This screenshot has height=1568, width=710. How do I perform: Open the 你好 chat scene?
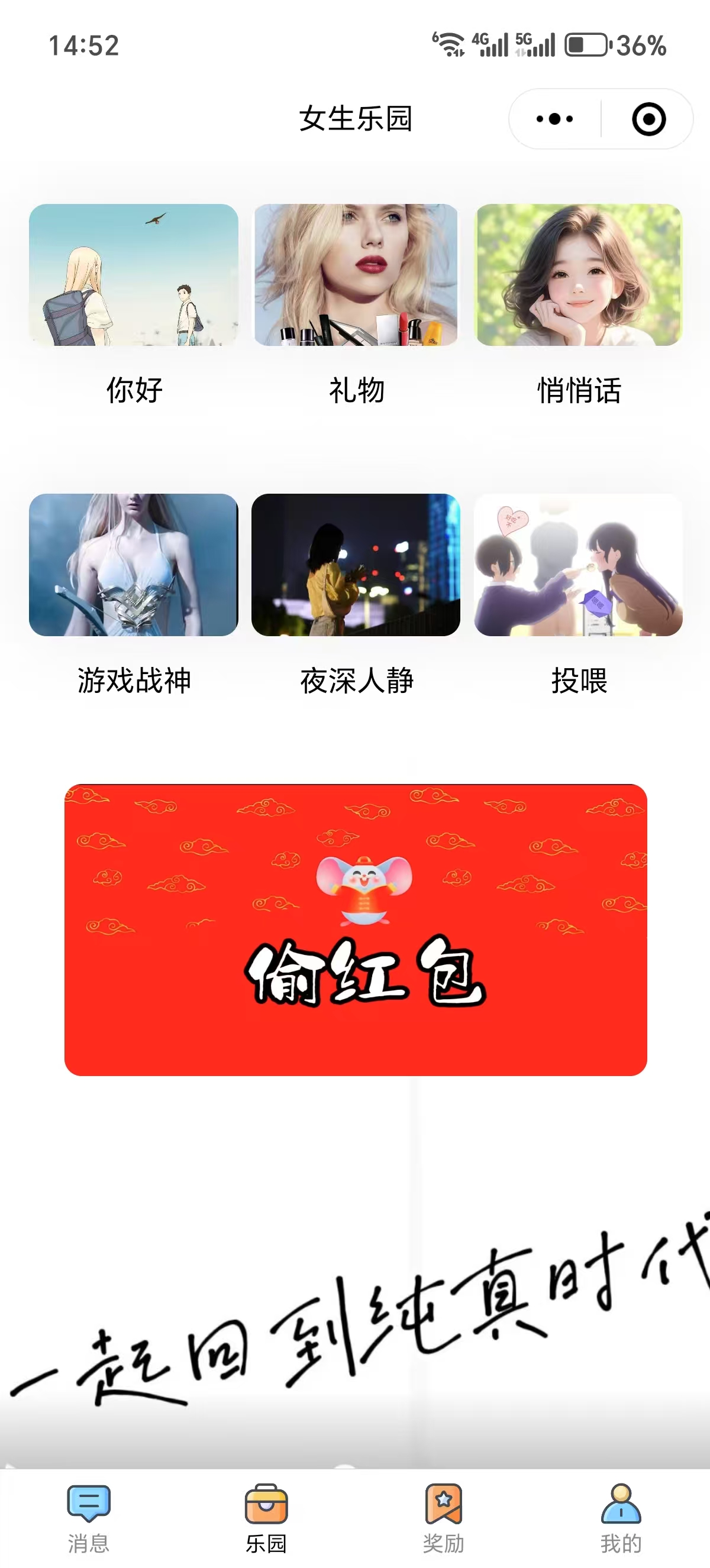(134, 277)
